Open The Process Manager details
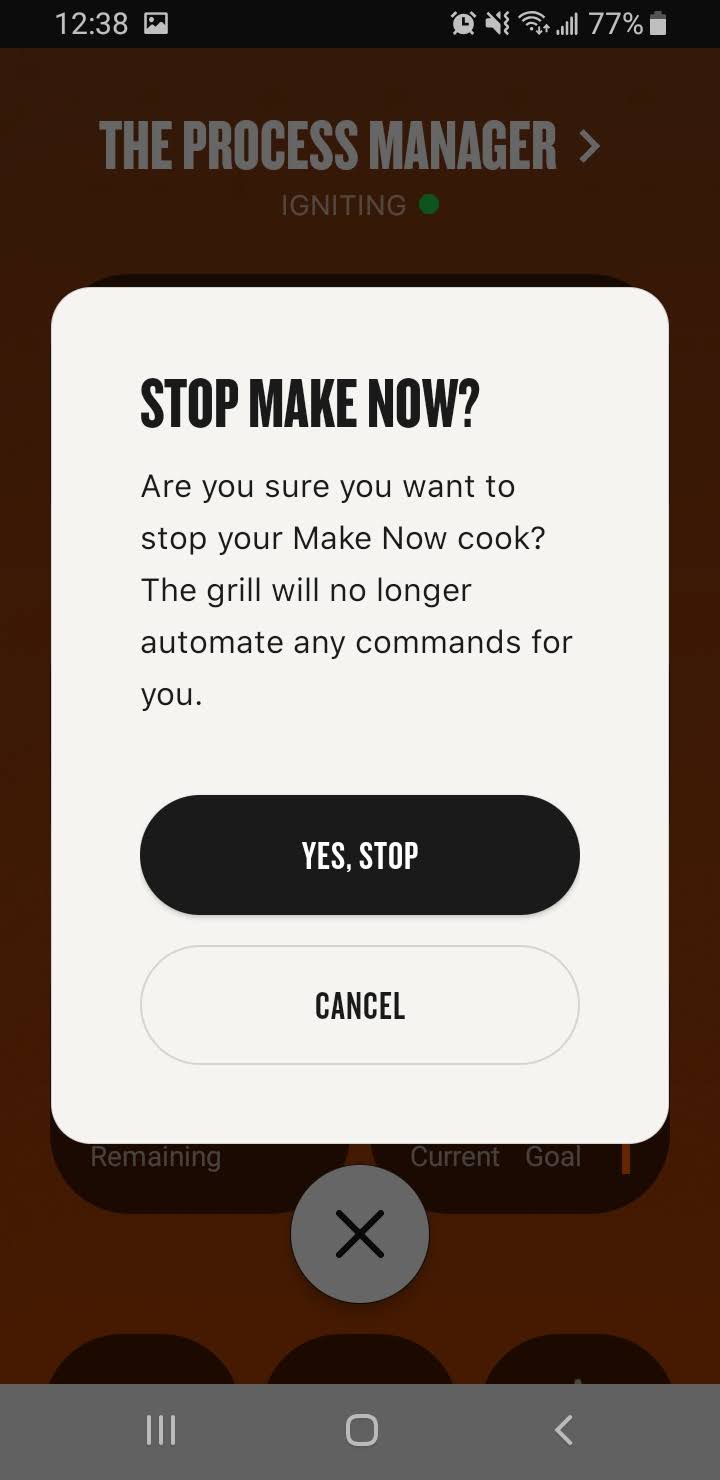This screenshot has width=720, height=1480. click(x=330, y=145)
